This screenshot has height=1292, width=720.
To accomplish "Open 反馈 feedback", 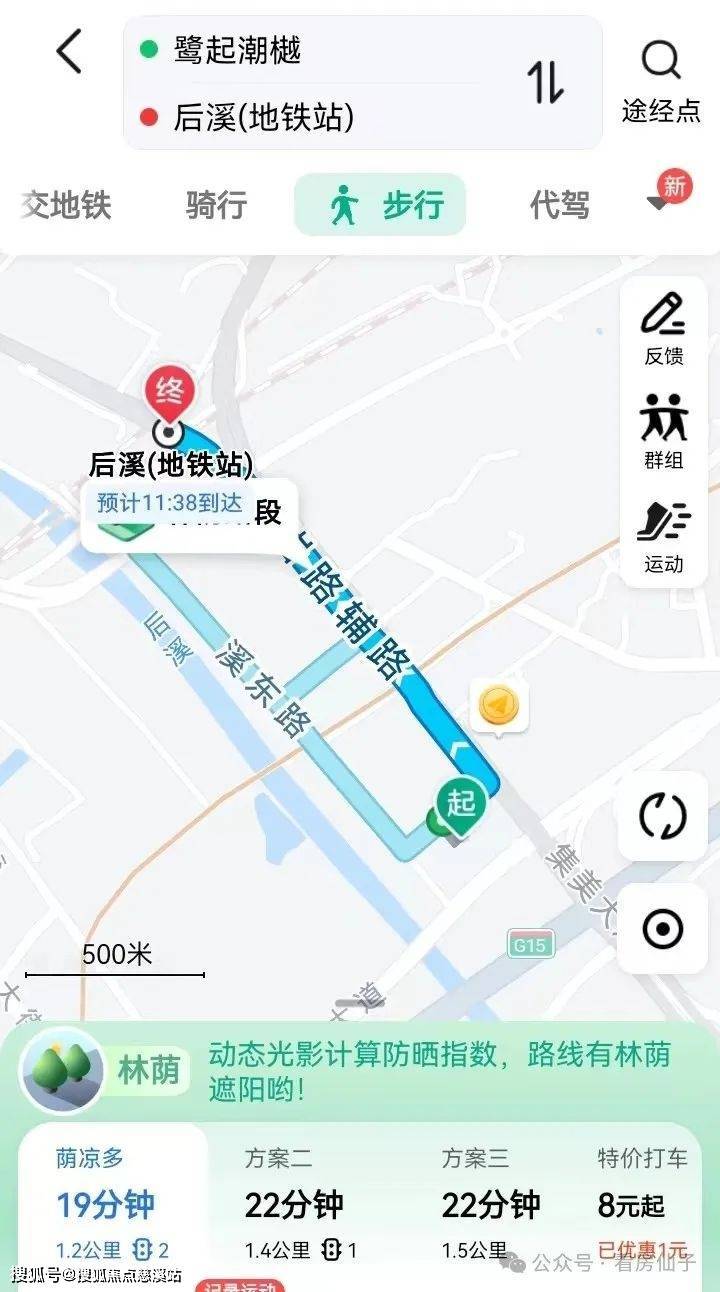I will pyautogui.click(x=663, y=328).
